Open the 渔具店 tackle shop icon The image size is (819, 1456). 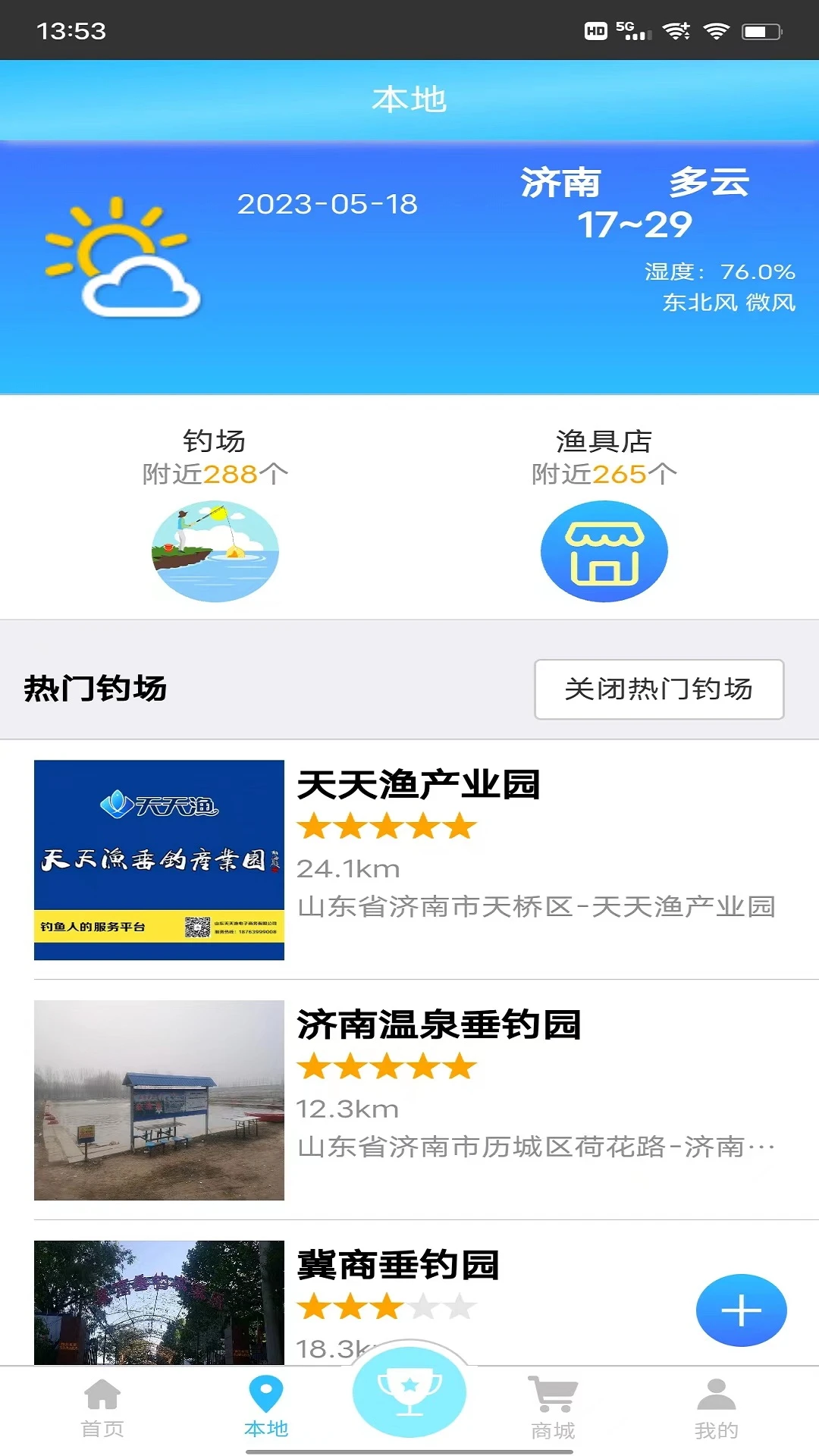point(604,551)
